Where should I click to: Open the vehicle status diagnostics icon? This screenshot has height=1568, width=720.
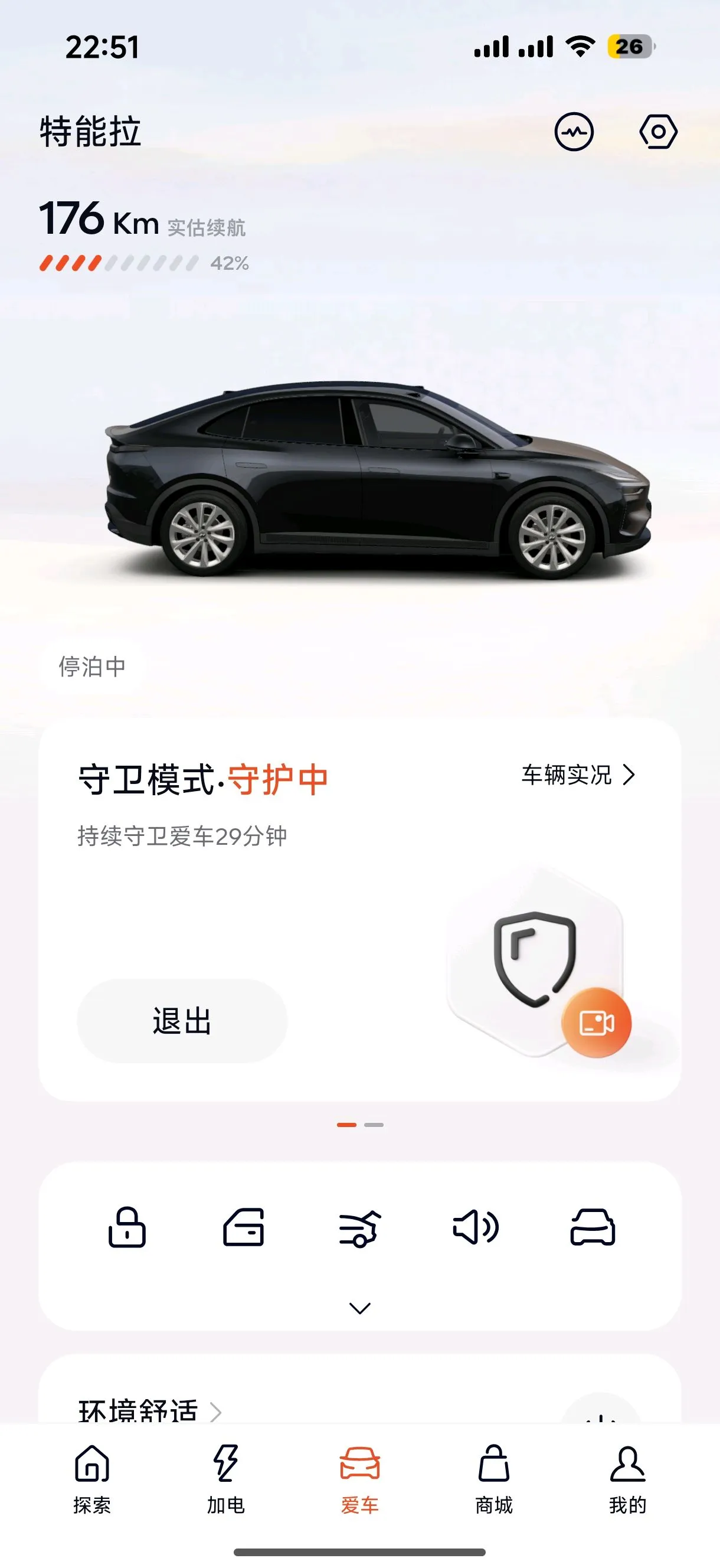573,132
